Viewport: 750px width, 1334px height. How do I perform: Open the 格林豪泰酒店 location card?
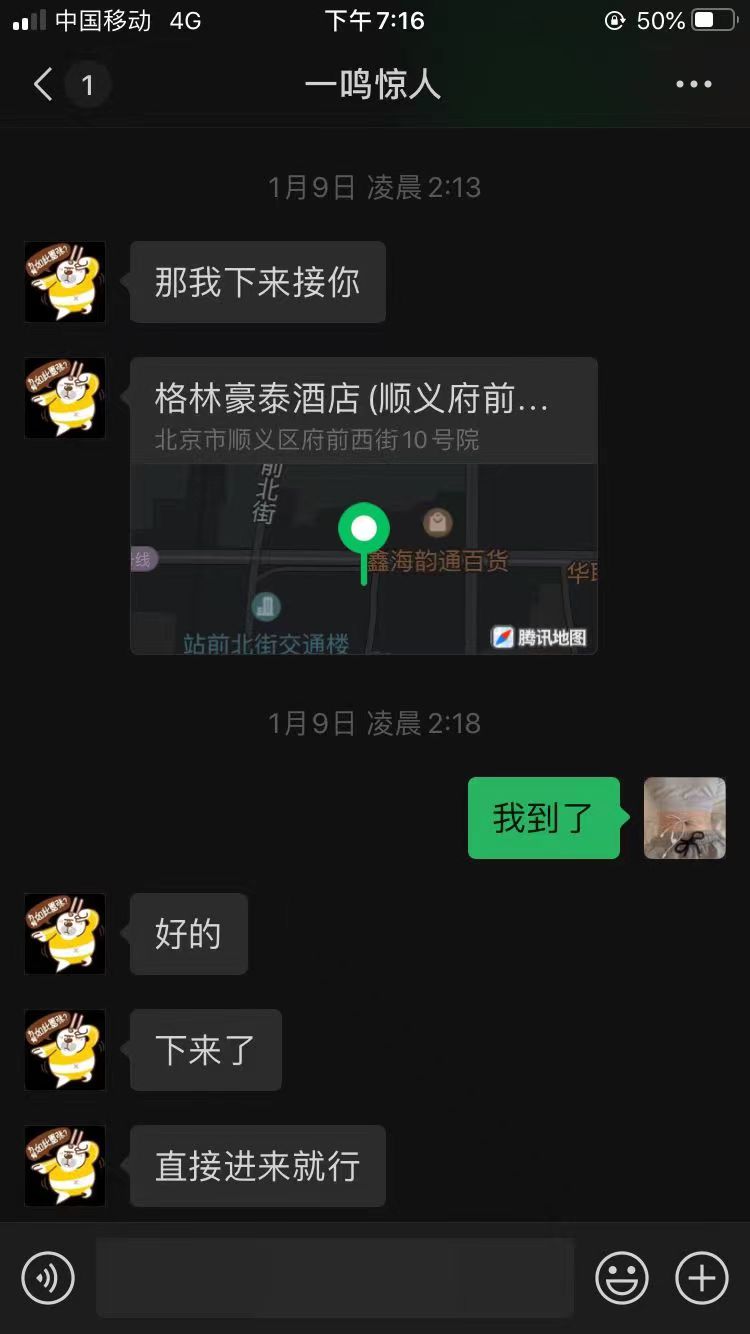[364, 506]
